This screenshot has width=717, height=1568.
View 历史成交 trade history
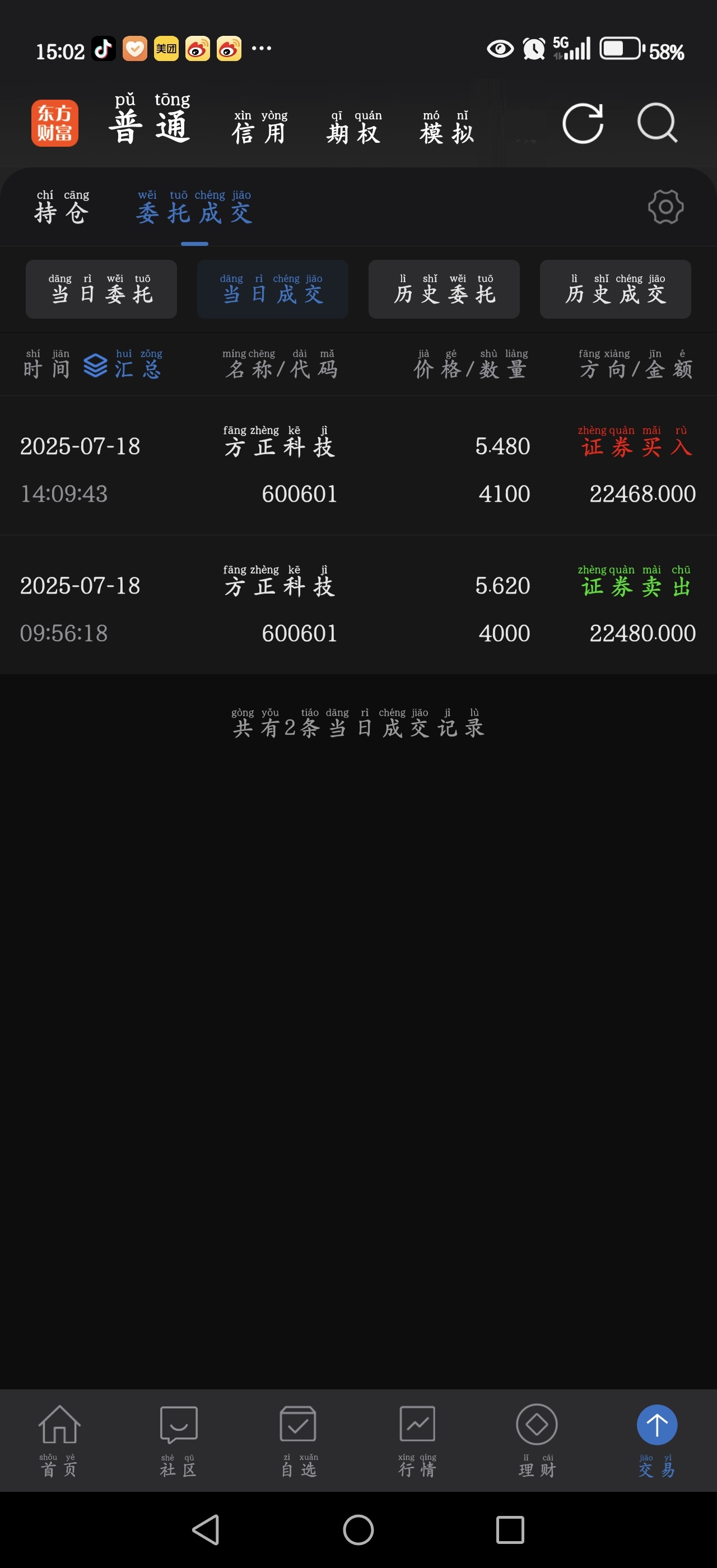(x=616, y=289)
